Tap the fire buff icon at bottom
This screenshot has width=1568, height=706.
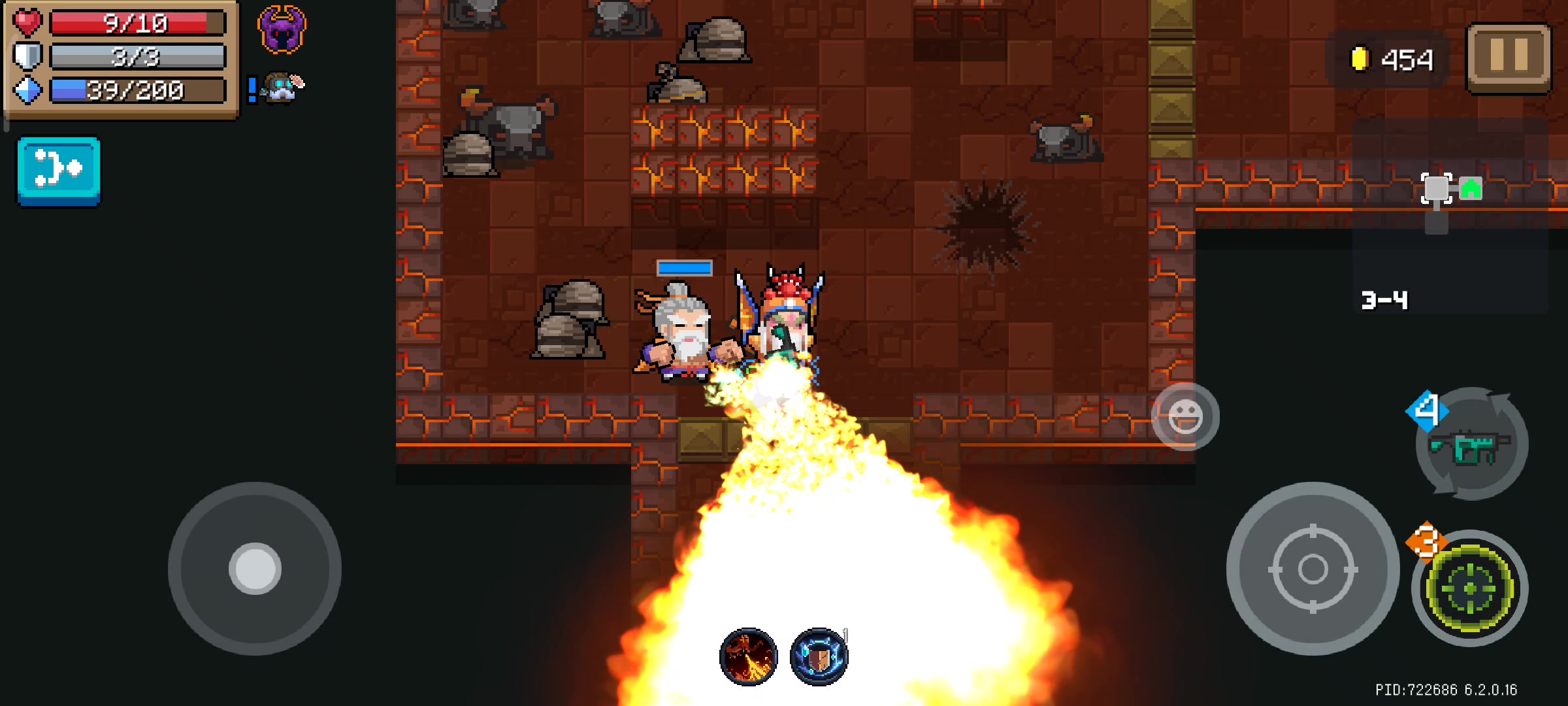tap(749, 656)
